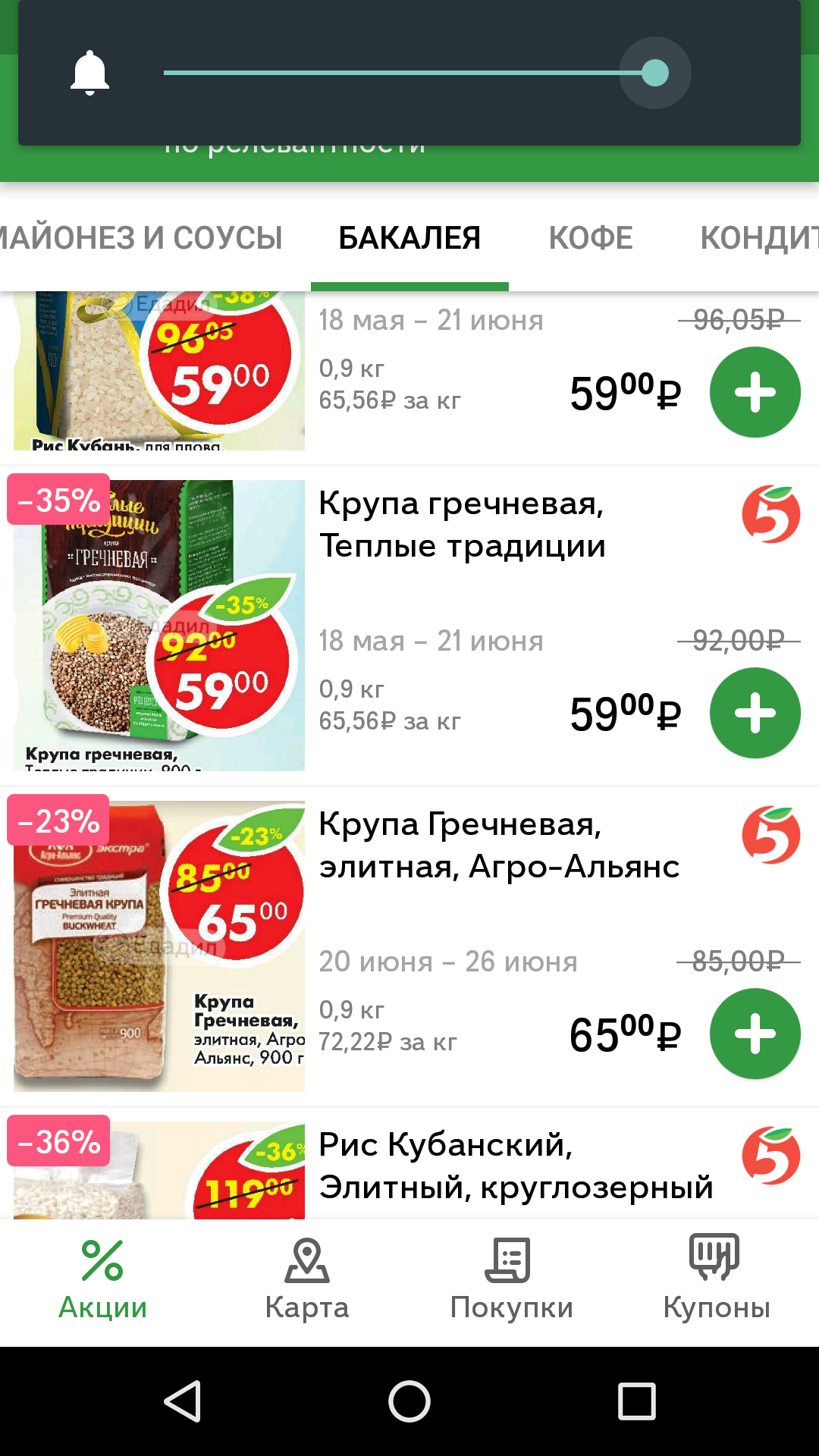Select the Кондитерские category tab

coord(758,238)
